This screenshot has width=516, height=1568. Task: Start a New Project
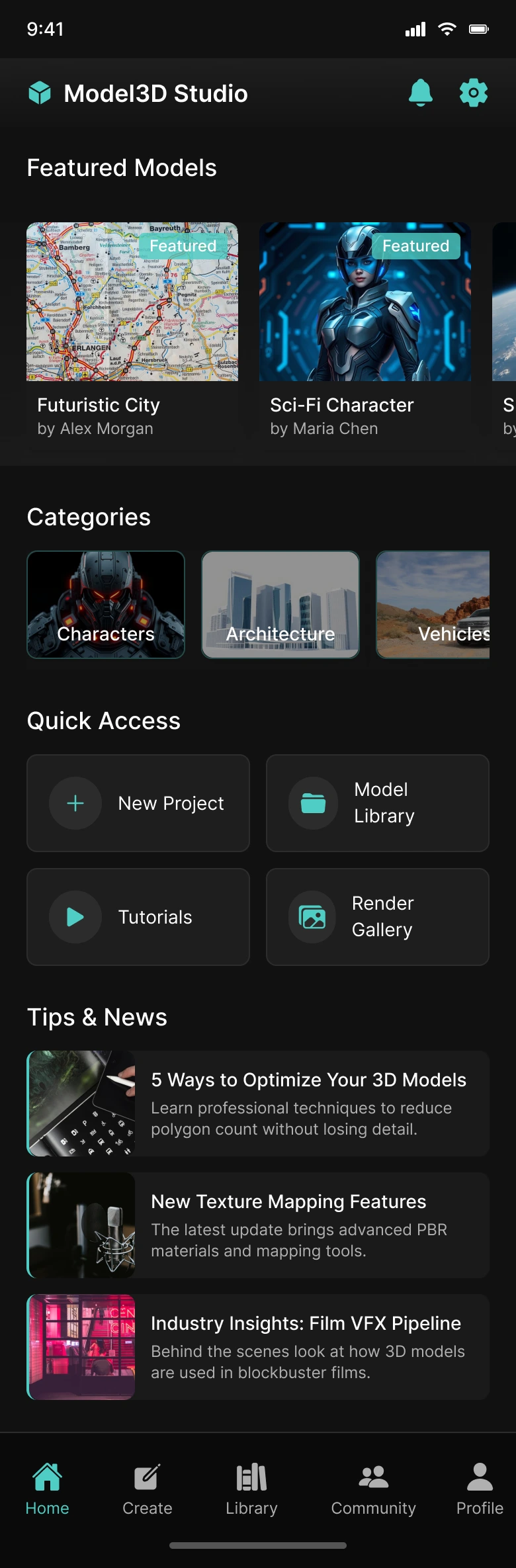tap(138, 803)
